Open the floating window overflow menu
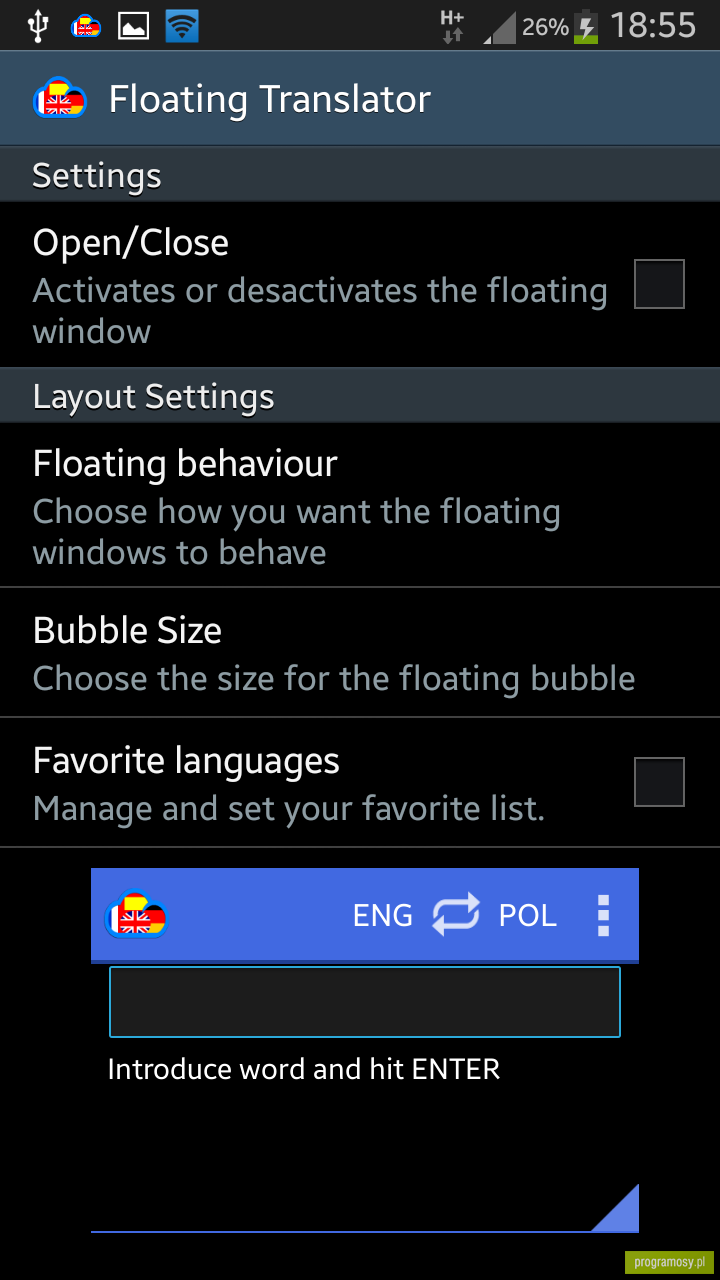The image size is (720, 1280). coord(603,915)
